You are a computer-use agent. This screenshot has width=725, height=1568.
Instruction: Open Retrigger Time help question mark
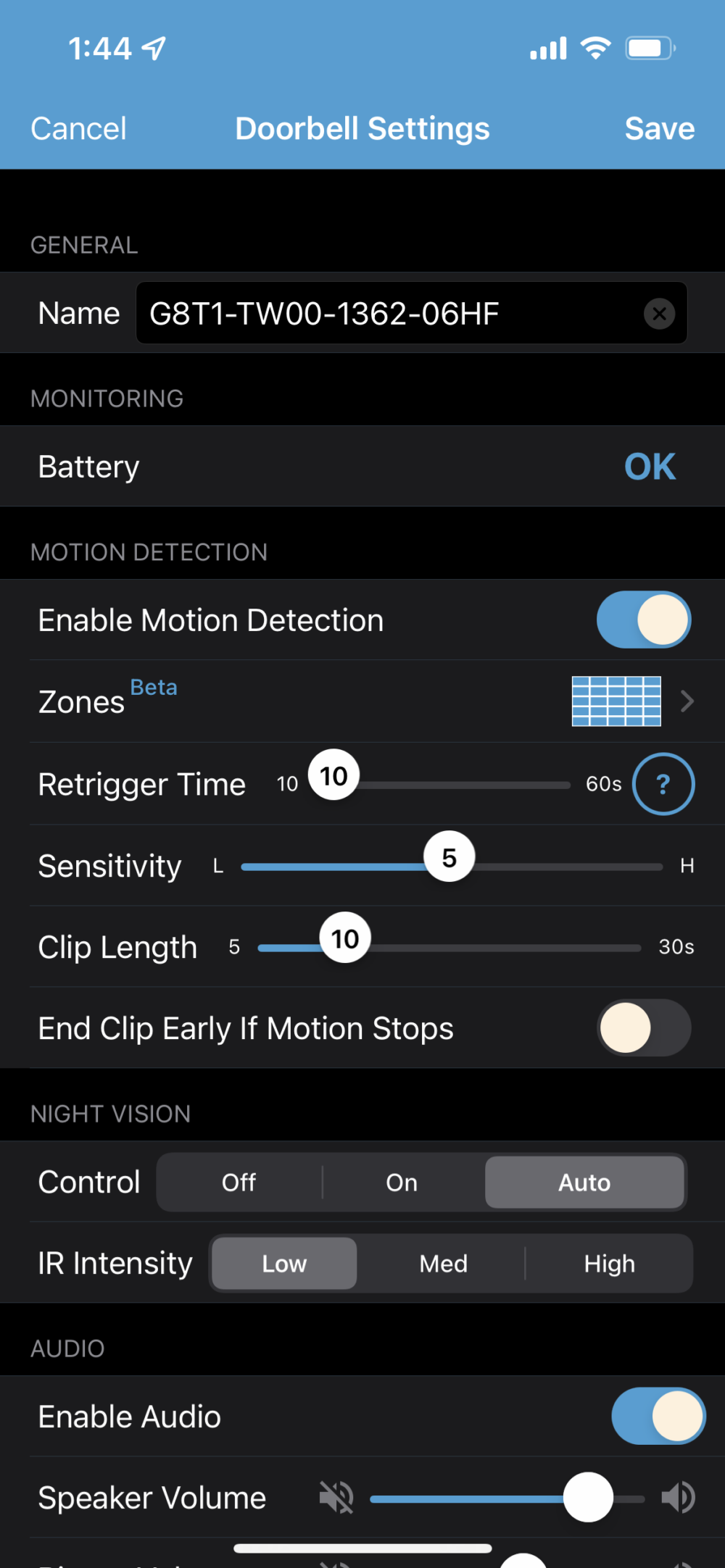663,784
